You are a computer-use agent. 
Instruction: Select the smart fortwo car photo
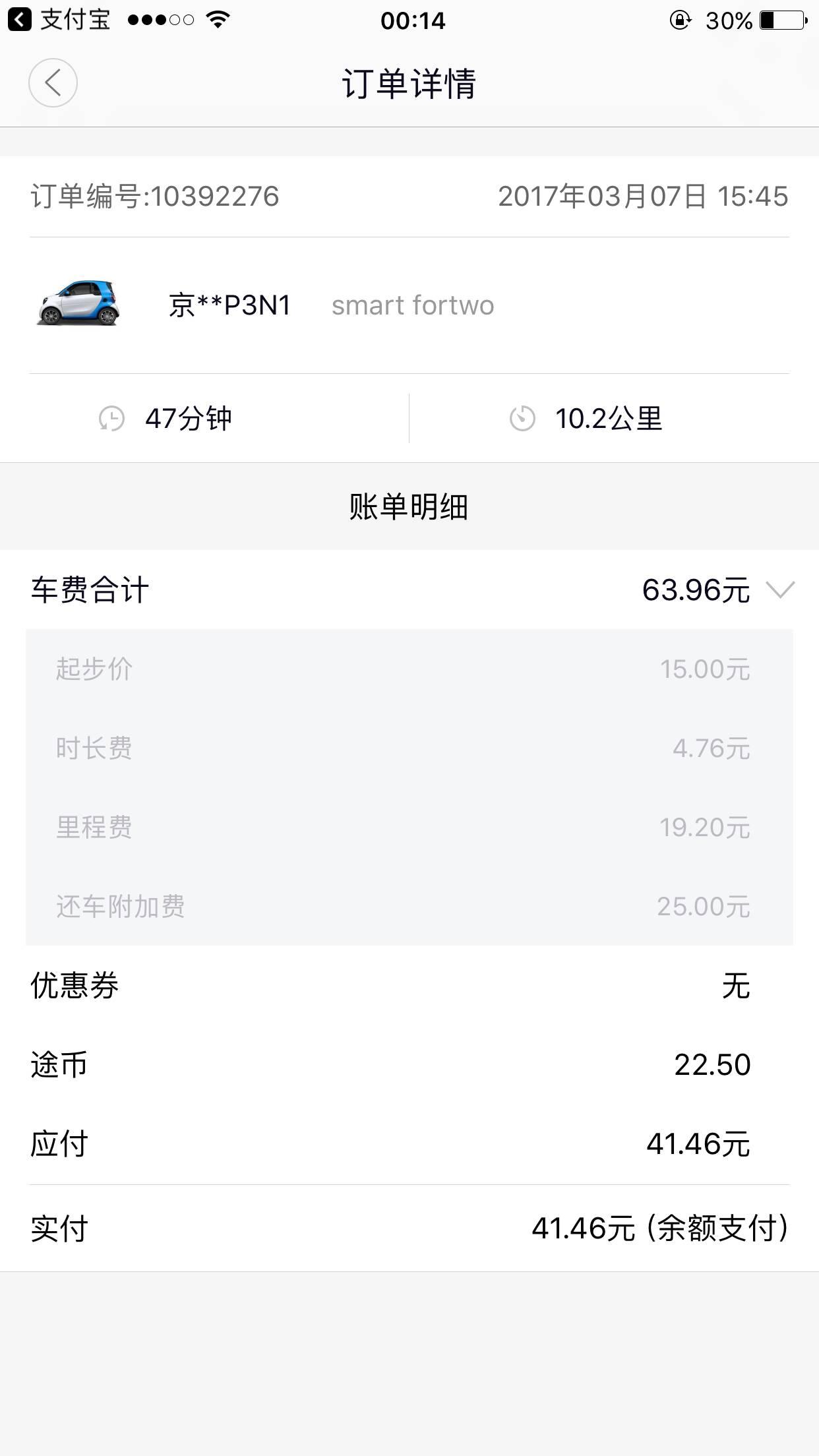(x=79, y=305)
